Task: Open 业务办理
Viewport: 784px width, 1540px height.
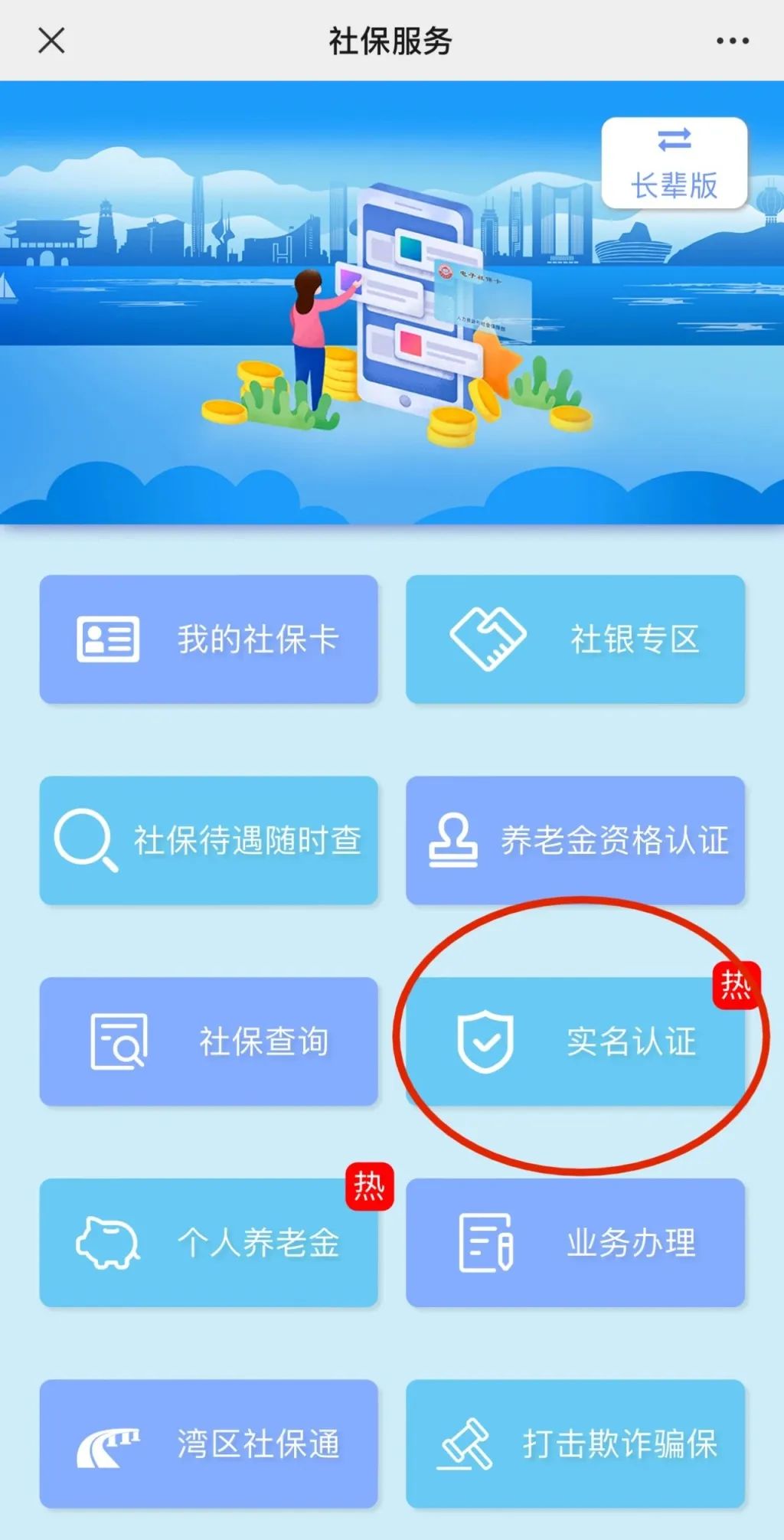Action: 575,1242
